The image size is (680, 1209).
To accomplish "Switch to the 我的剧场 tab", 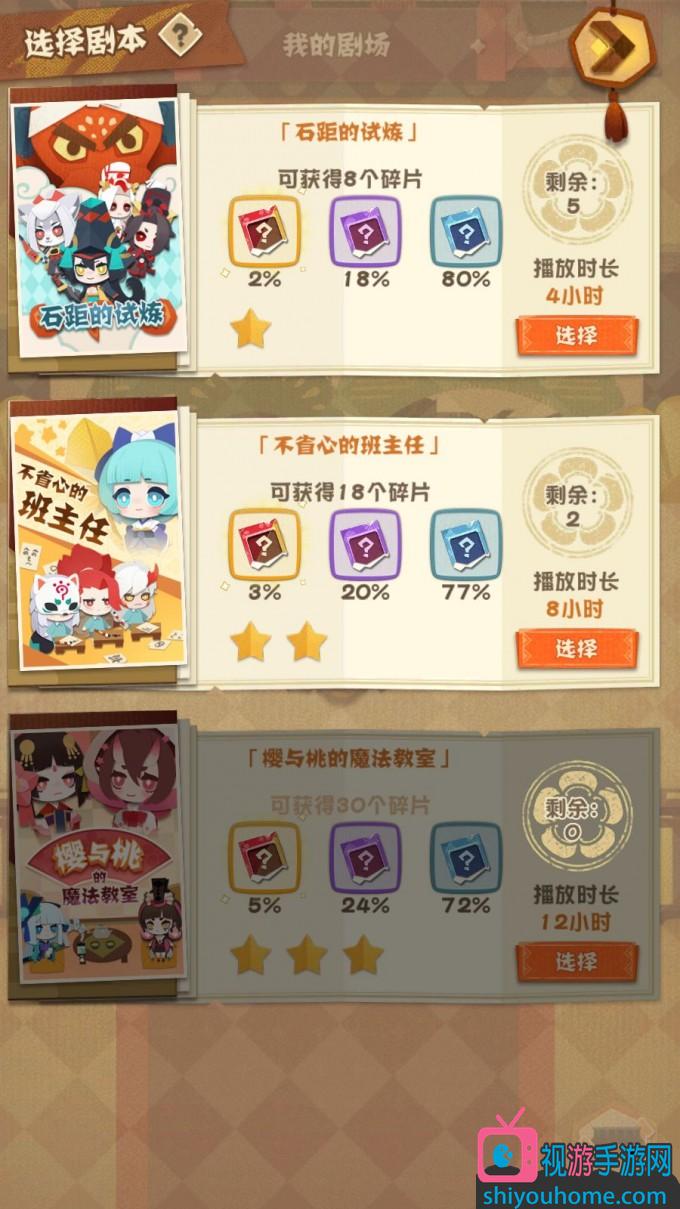I will (x=335, y=45).
